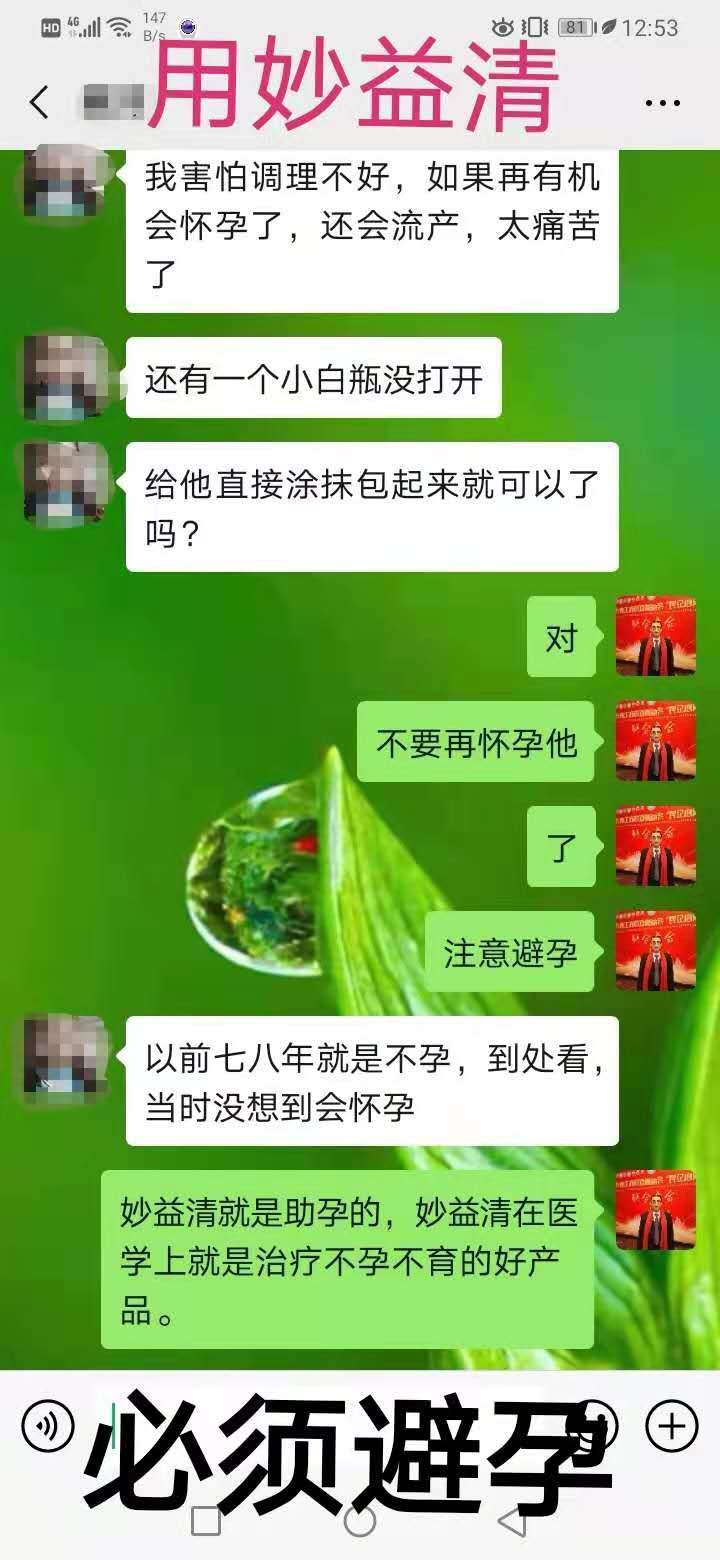Open sender avatar next to 注意避孕 message
The height and width of the screenshot is (1560, 720).
click(x=655, y=951)
